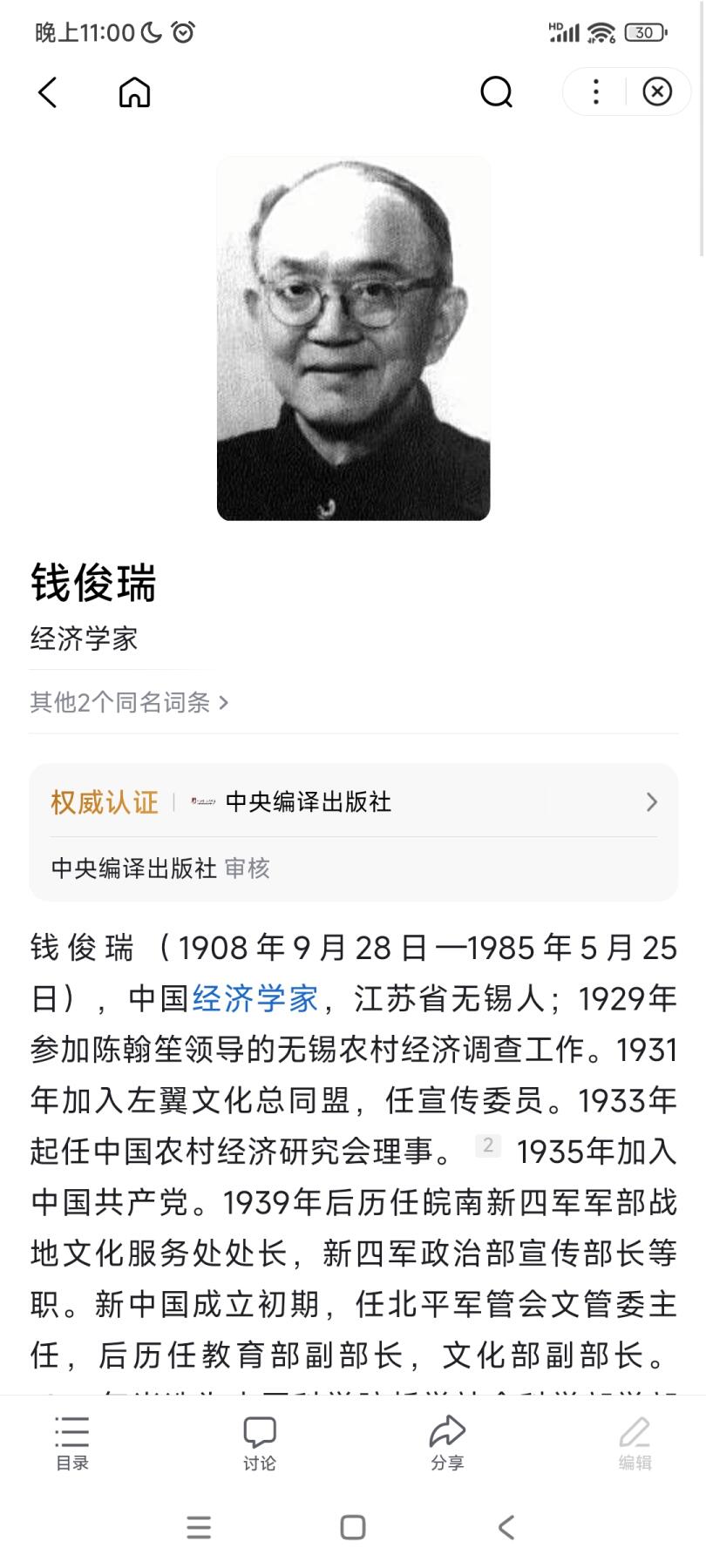Open reference footnote 2
Screen dimensions: 706x1568
(x=488, y=1146)
